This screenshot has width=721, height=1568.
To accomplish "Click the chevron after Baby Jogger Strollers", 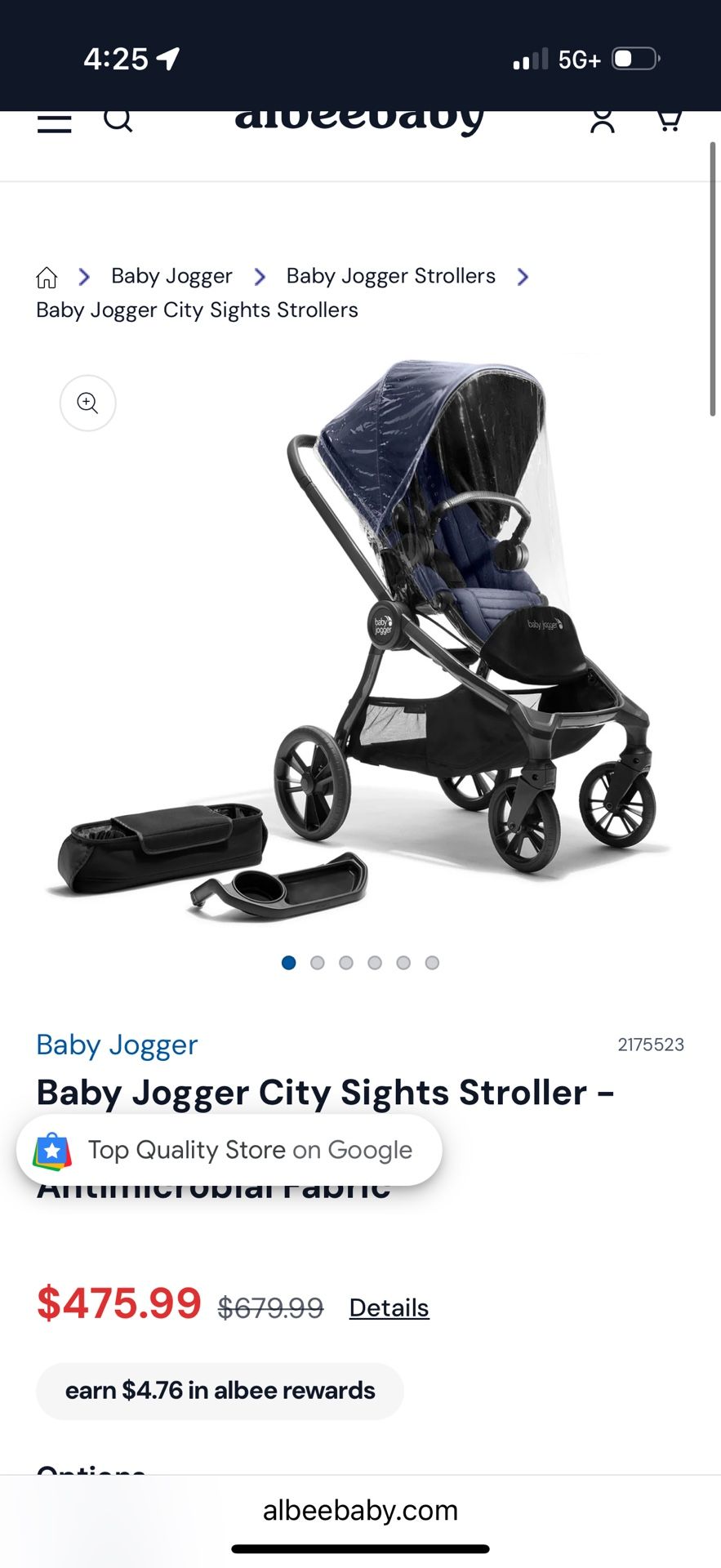I will tap(522, 278).
